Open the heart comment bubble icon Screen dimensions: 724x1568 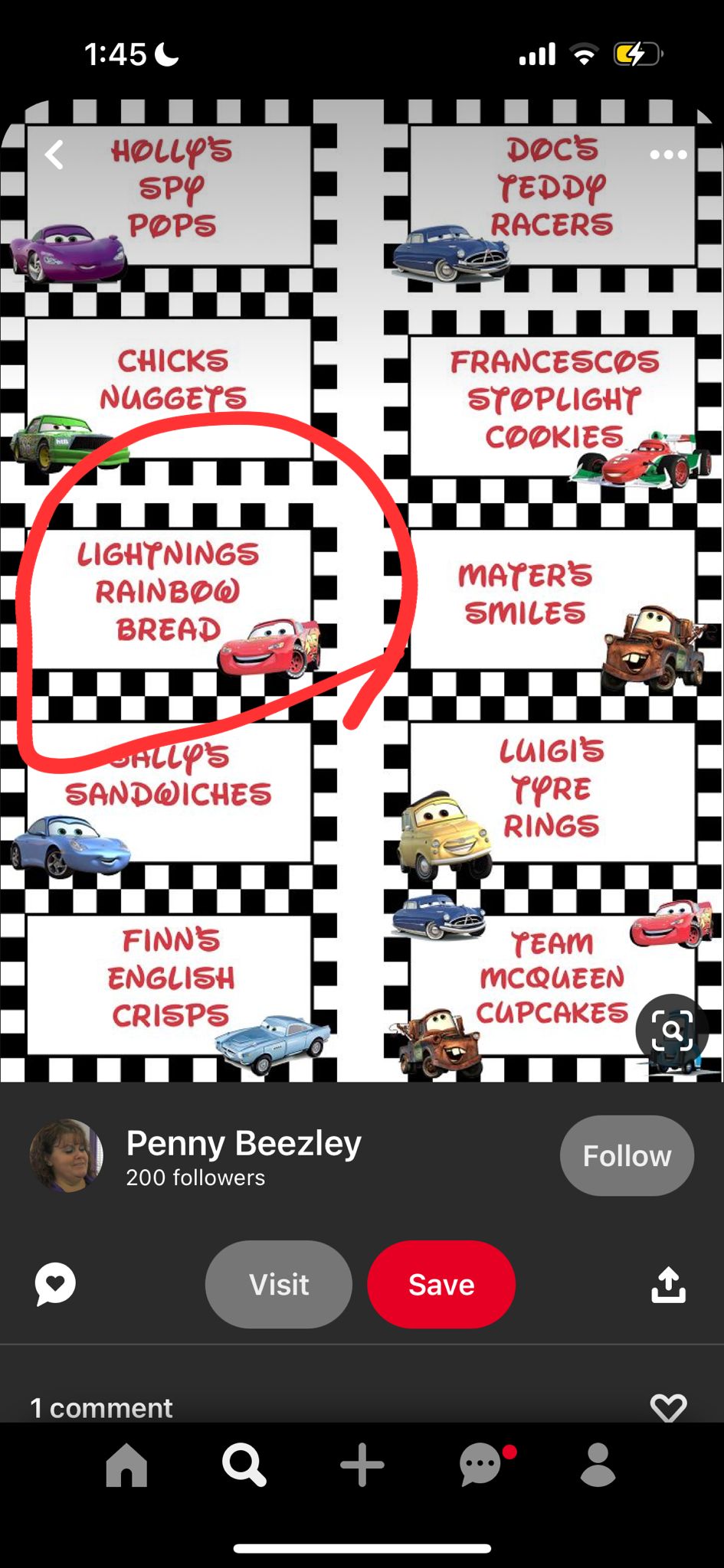click(x=55, y=1284)
